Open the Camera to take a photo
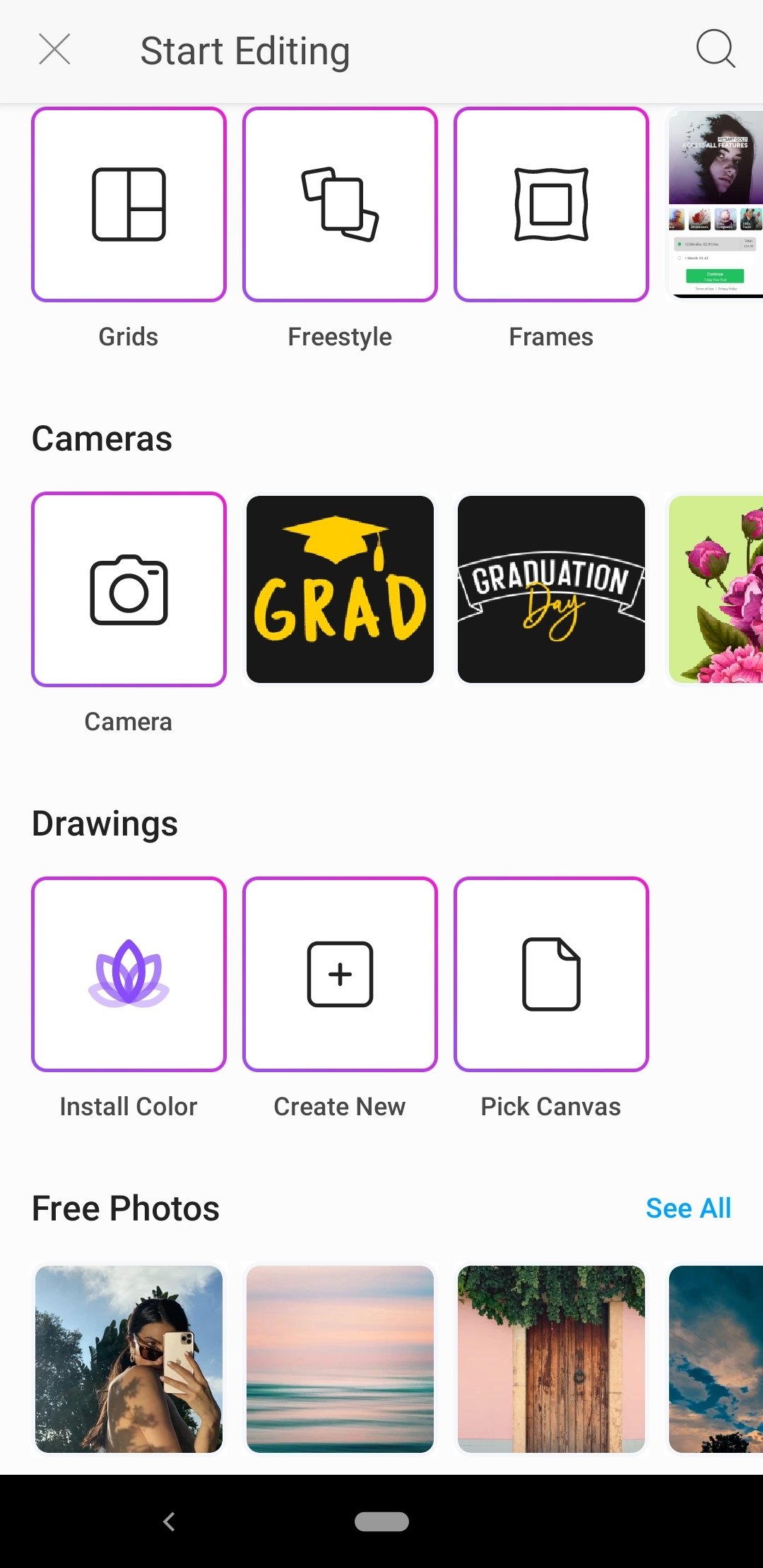763x1568 pixels. click(128, 589)
